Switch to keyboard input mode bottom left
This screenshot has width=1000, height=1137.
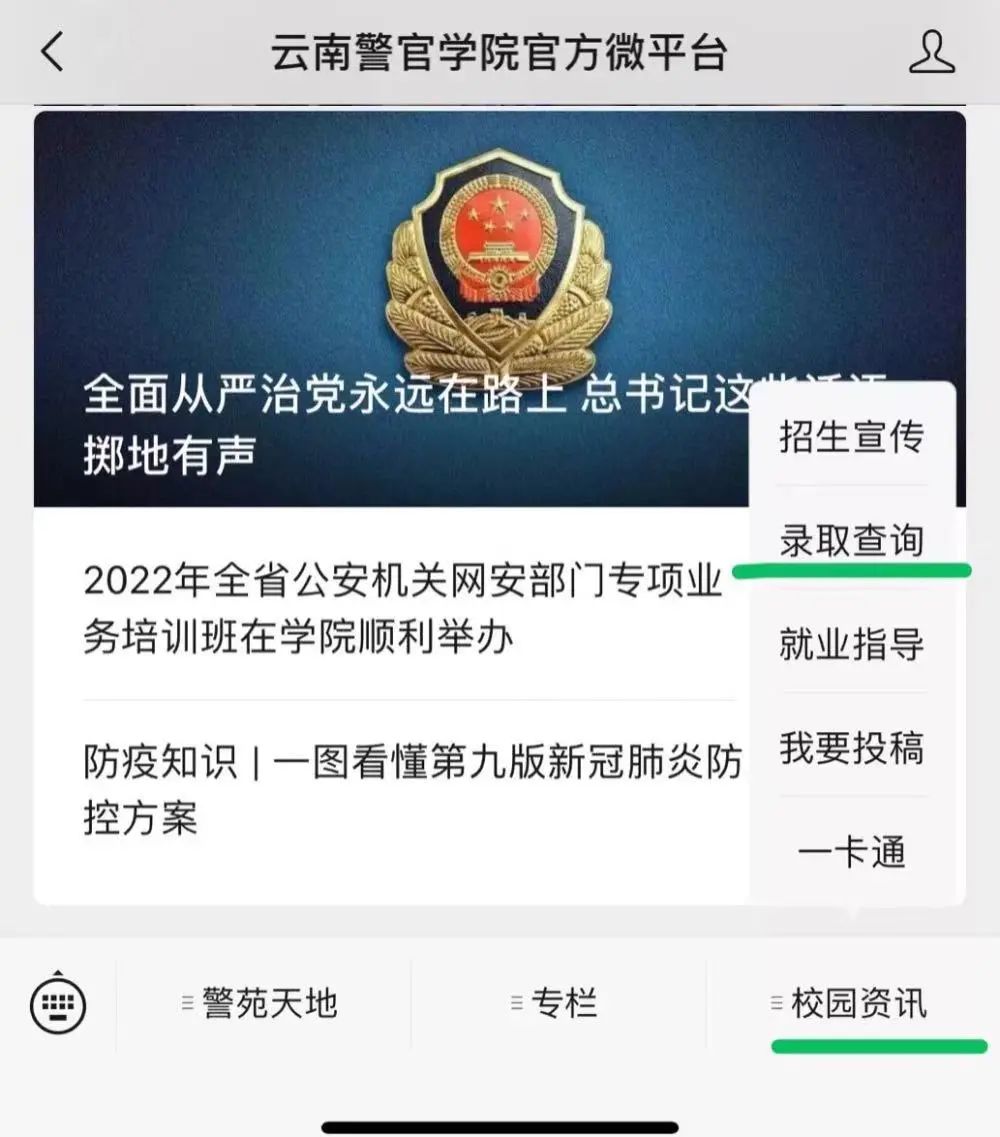coord(57,1007)
